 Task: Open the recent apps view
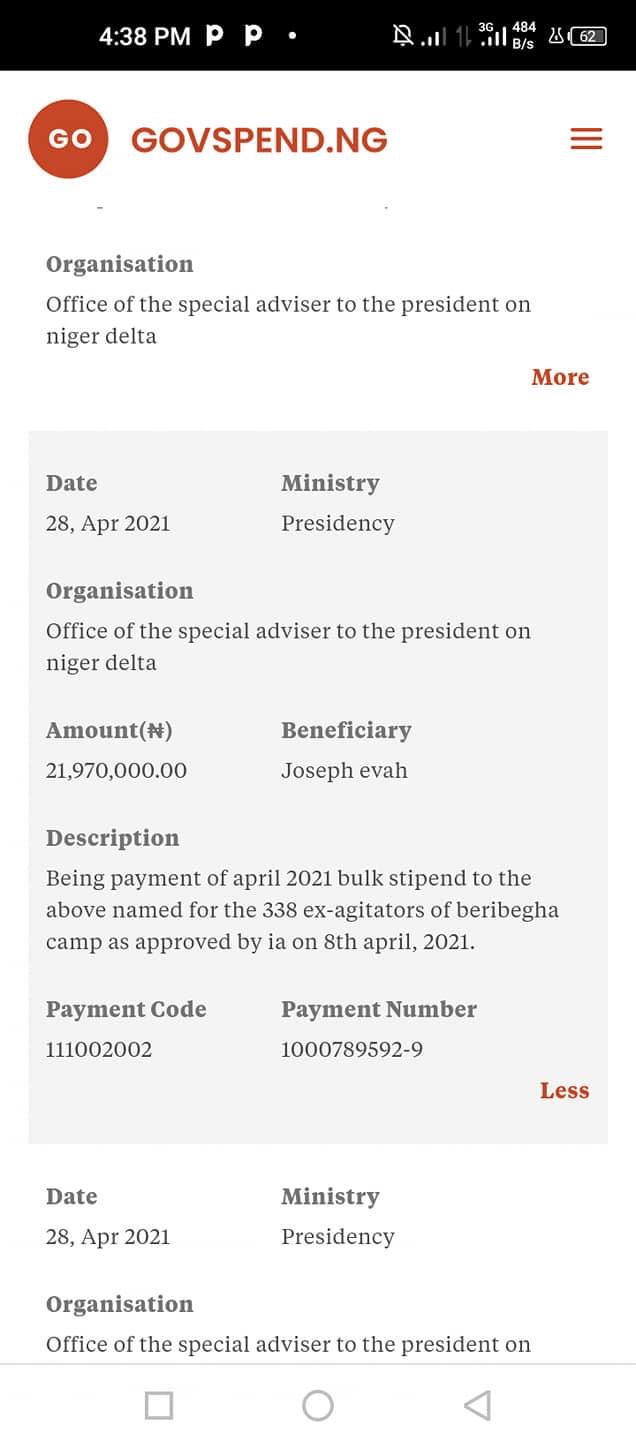point(159,1405)
